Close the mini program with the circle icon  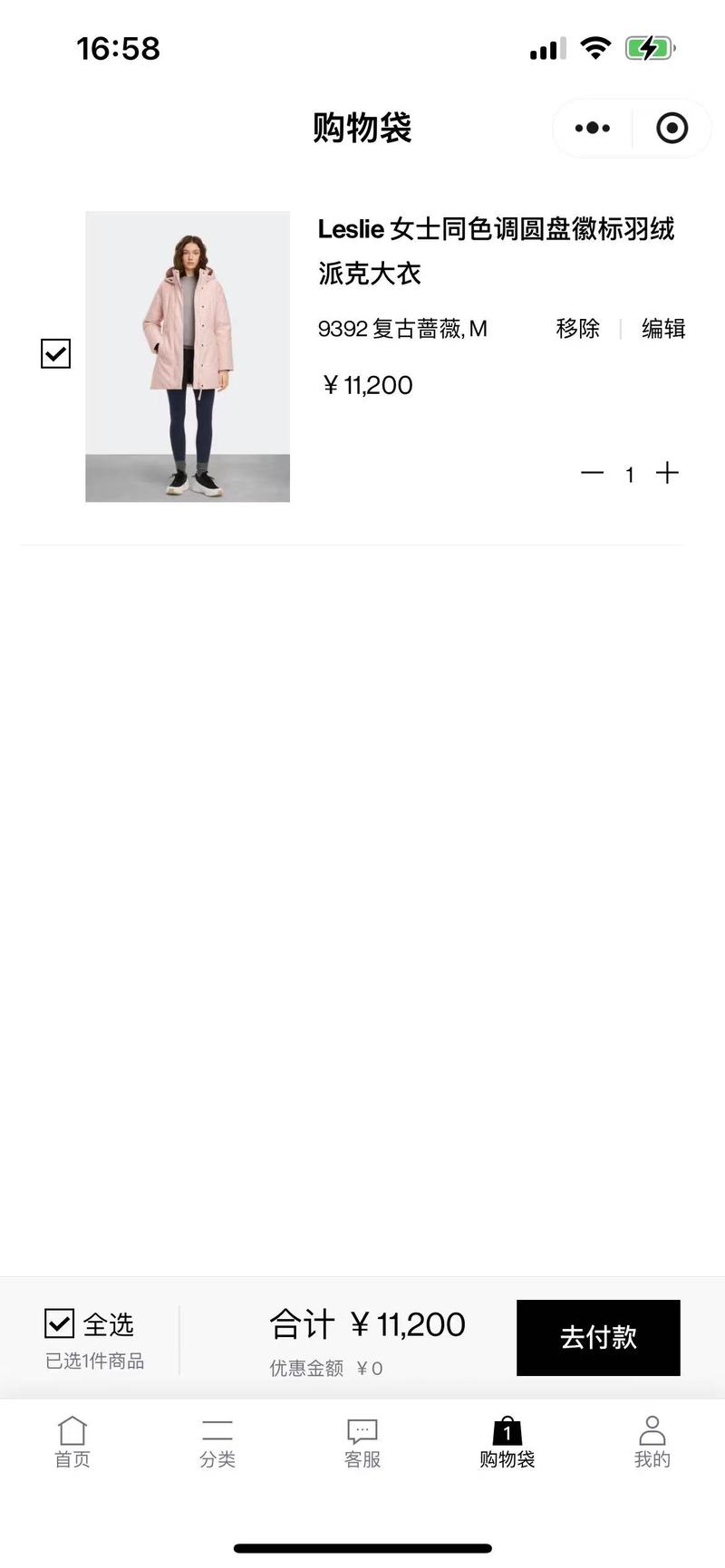click(x=672, y=129)
